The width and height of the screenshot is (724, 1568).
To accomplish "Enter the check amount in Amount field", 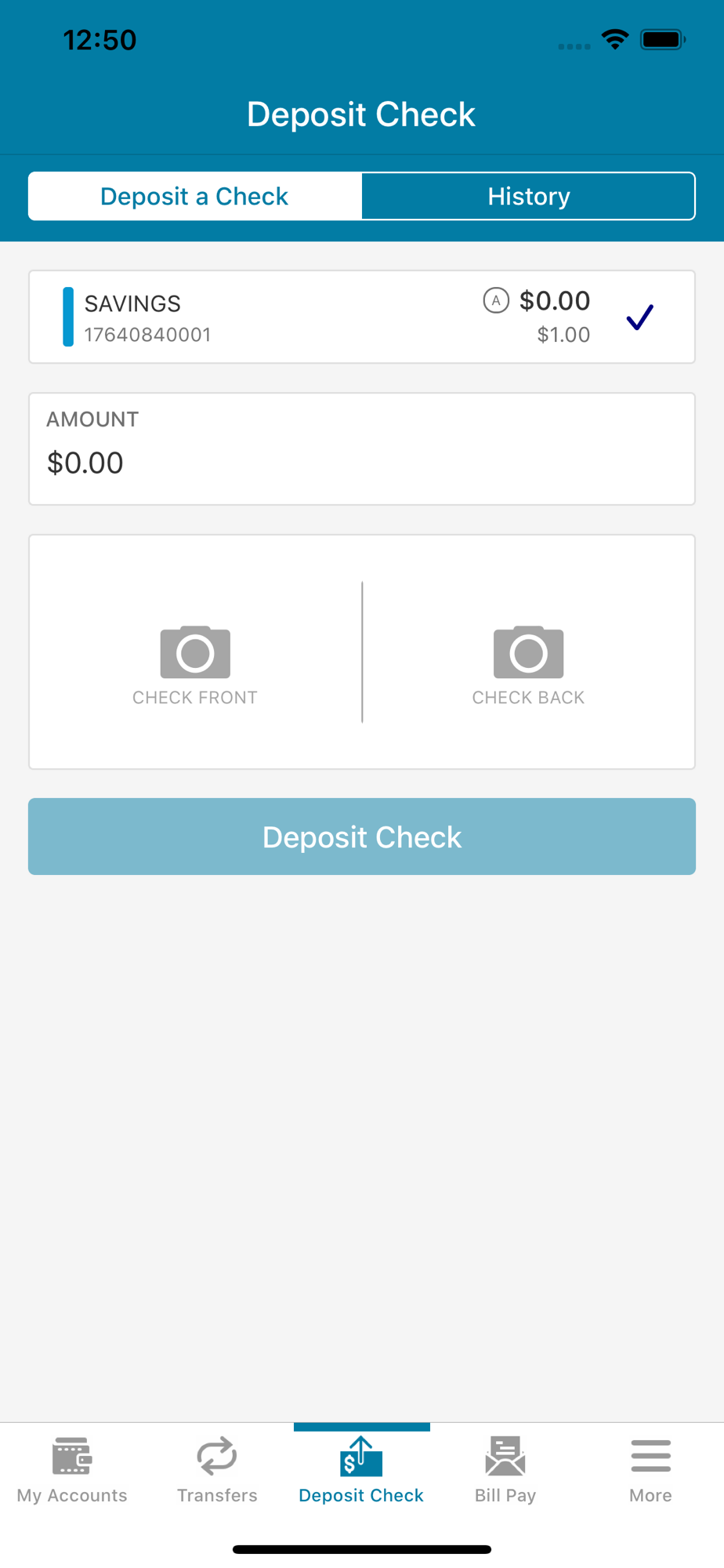I will 362,449.
